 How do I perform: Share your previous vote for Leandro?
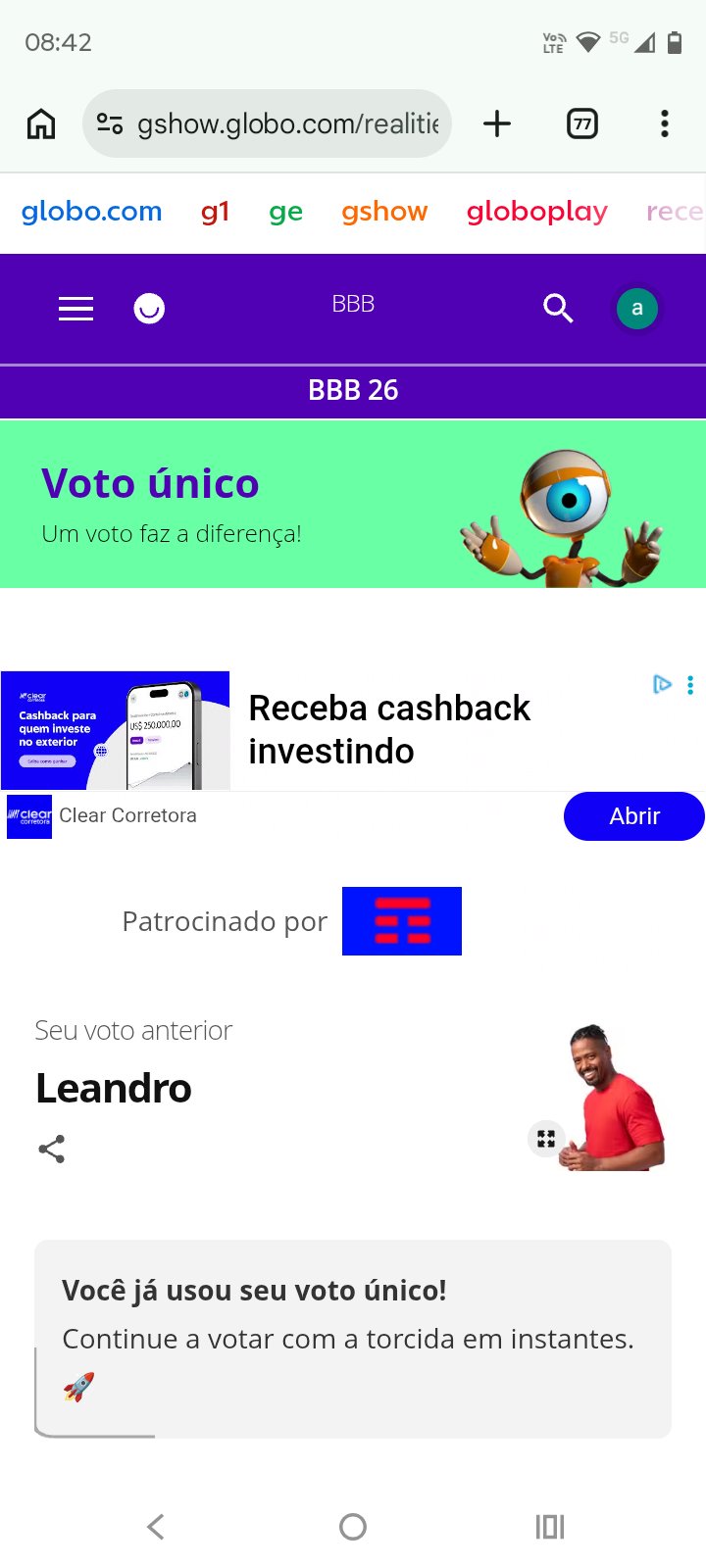coord(52,1149)
